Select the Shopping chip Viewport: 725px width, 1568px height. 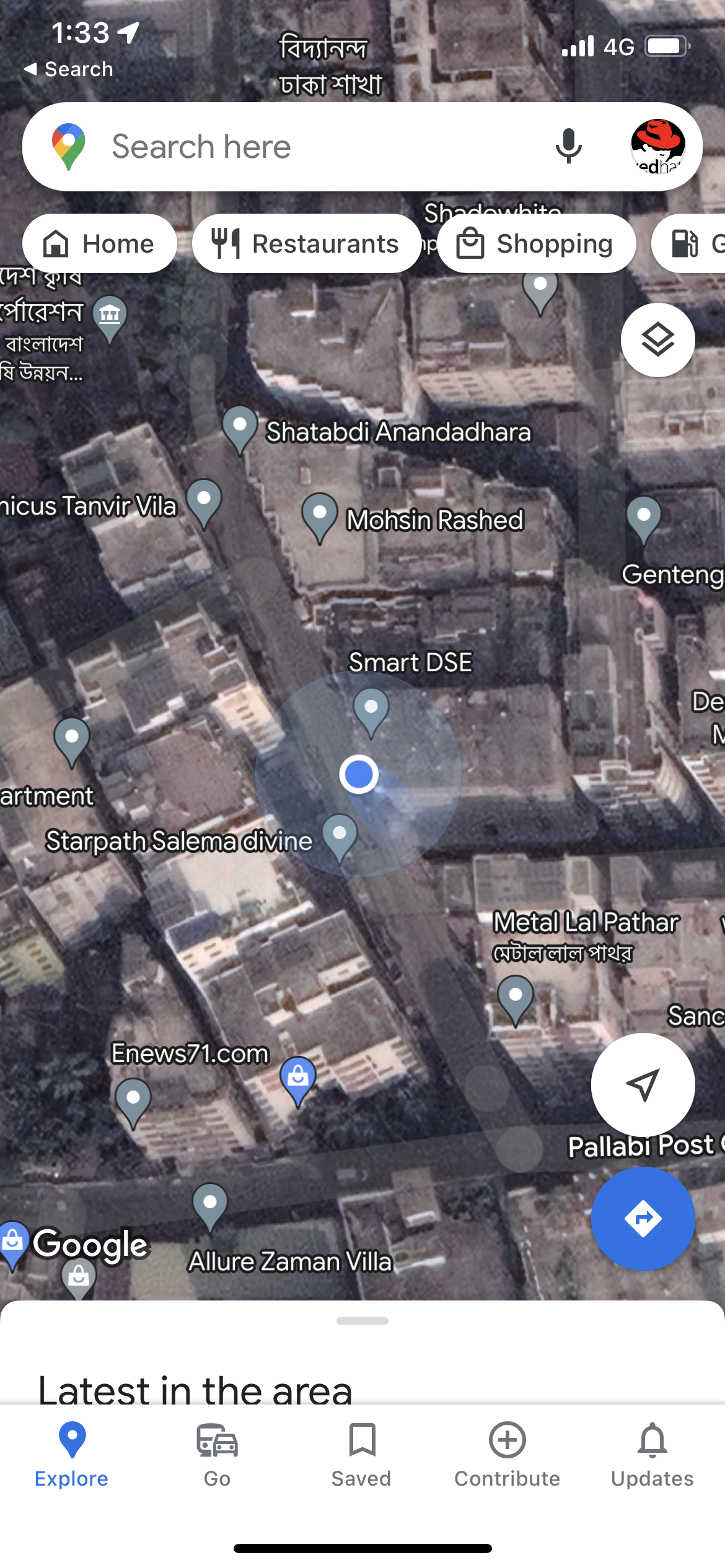click(x=537, y=243)
